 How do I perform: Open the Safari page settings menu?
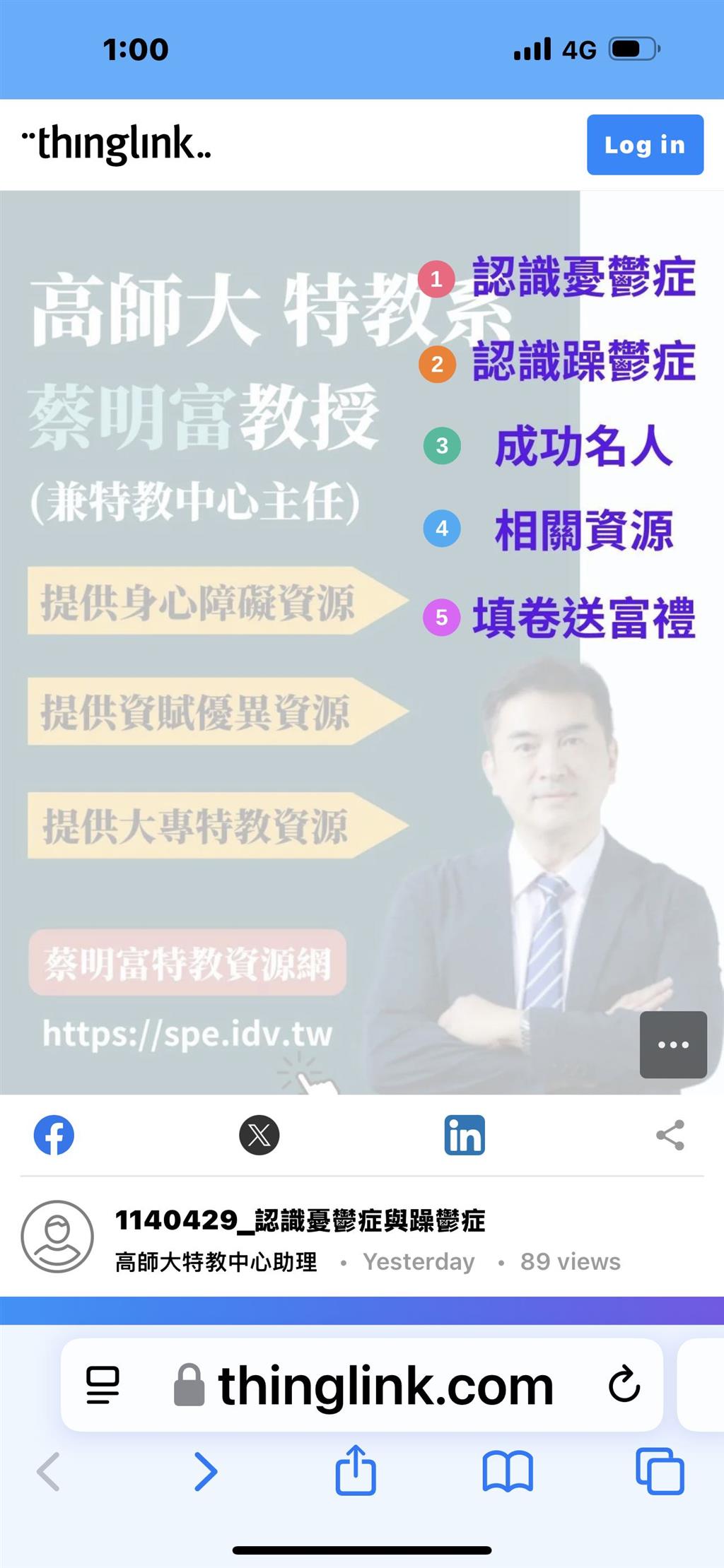[x=103, y=1385]
